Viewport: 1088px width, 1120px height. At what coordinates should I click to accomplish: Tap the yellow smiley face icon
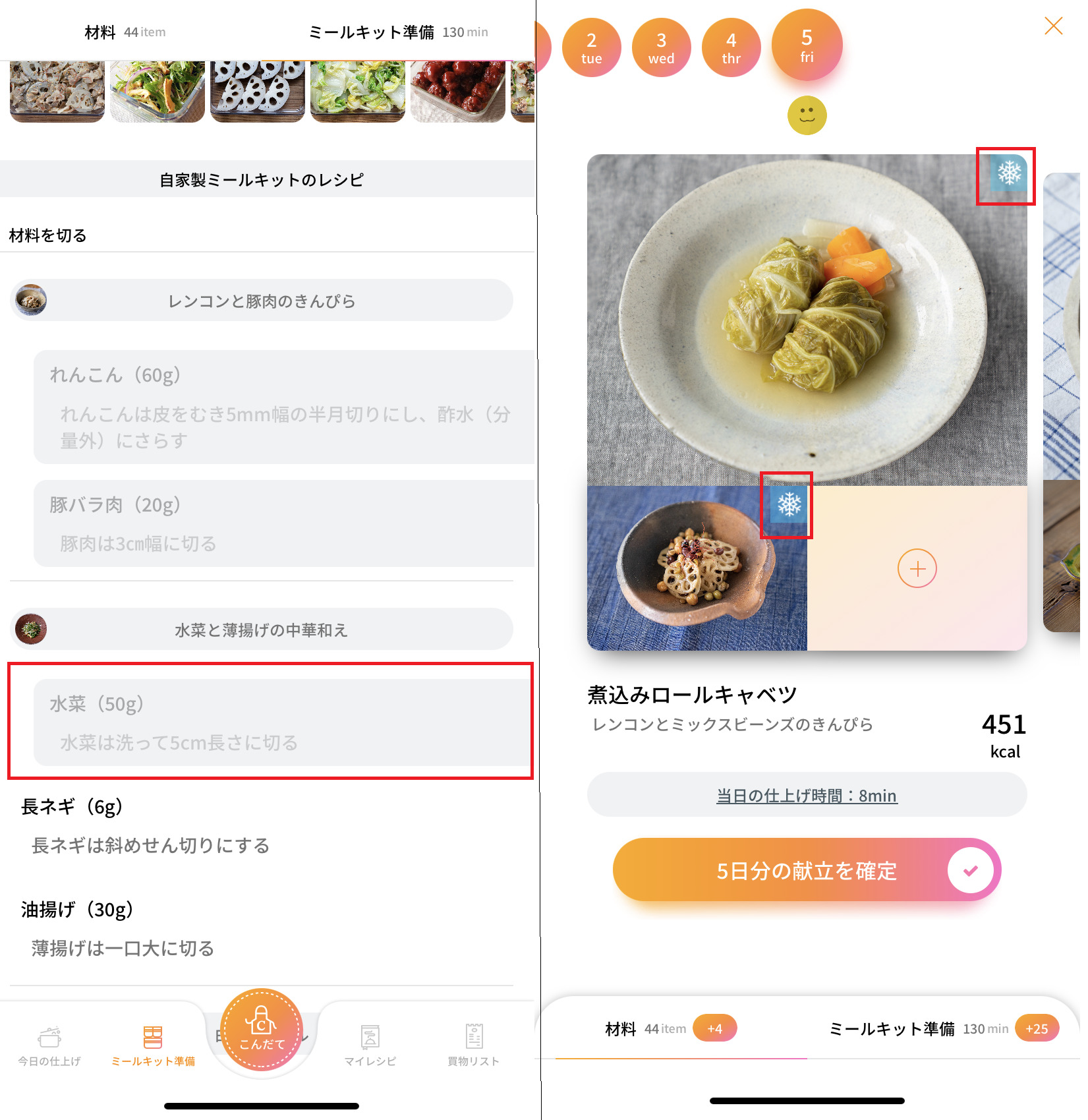[807, 116]
